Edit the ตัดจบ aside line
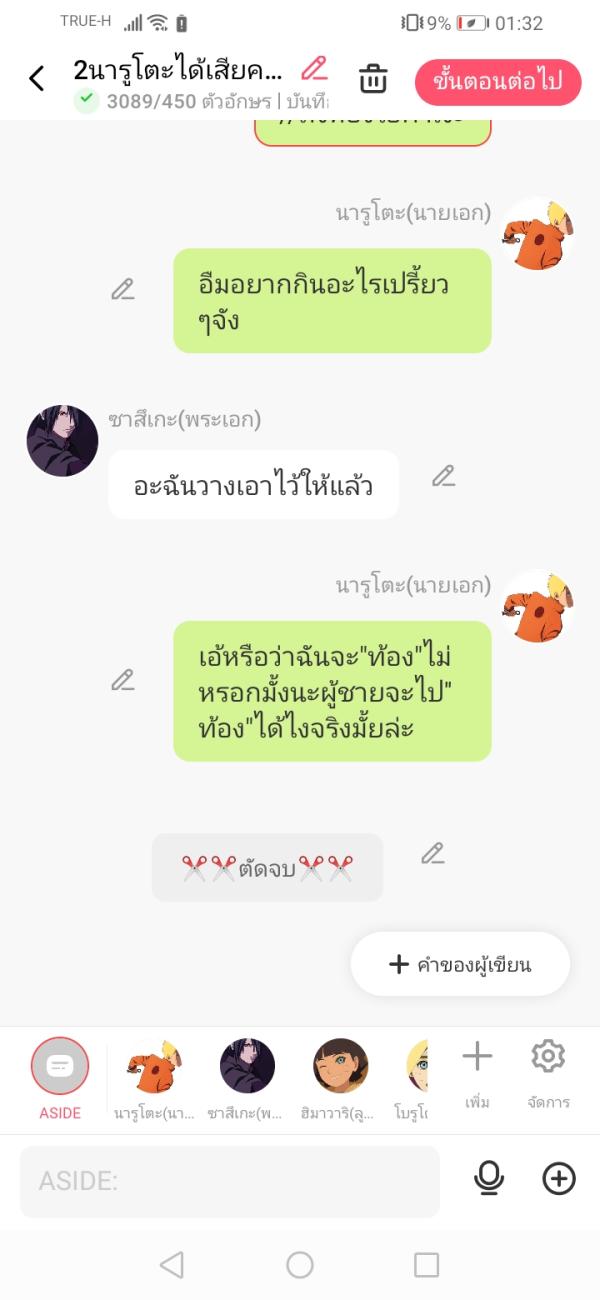The height and width of the screenshot is (1300, 600). (x=432, y=853)
